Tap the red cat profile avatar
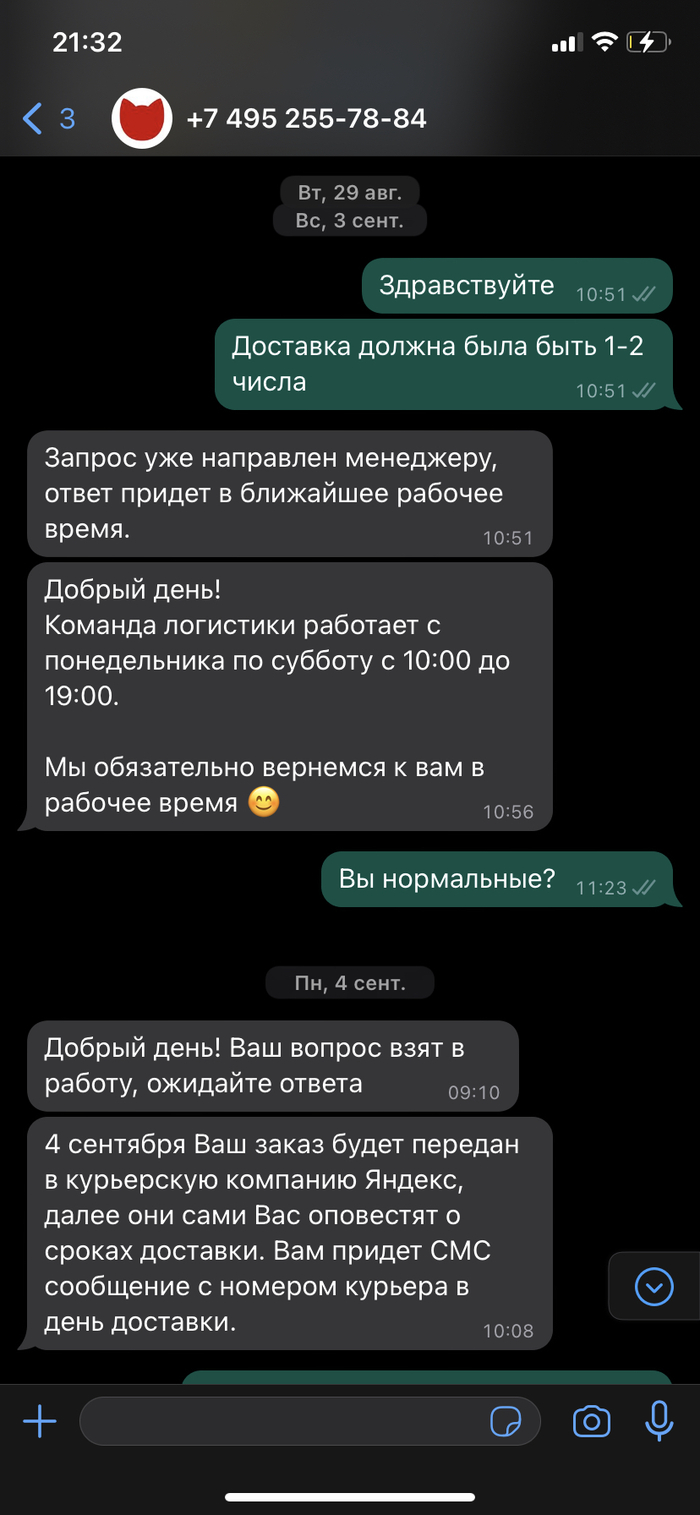 pos(142,119)
